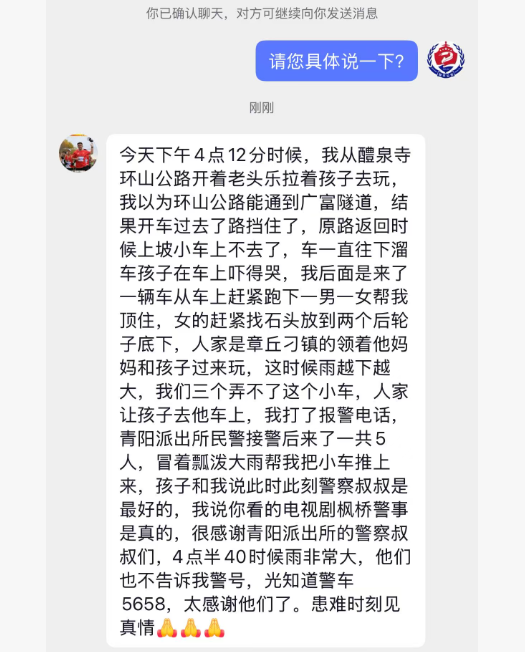The image size is (525, 652).
Task: Open the sender's profile avatar in red shirt
Action: point(78,153)
